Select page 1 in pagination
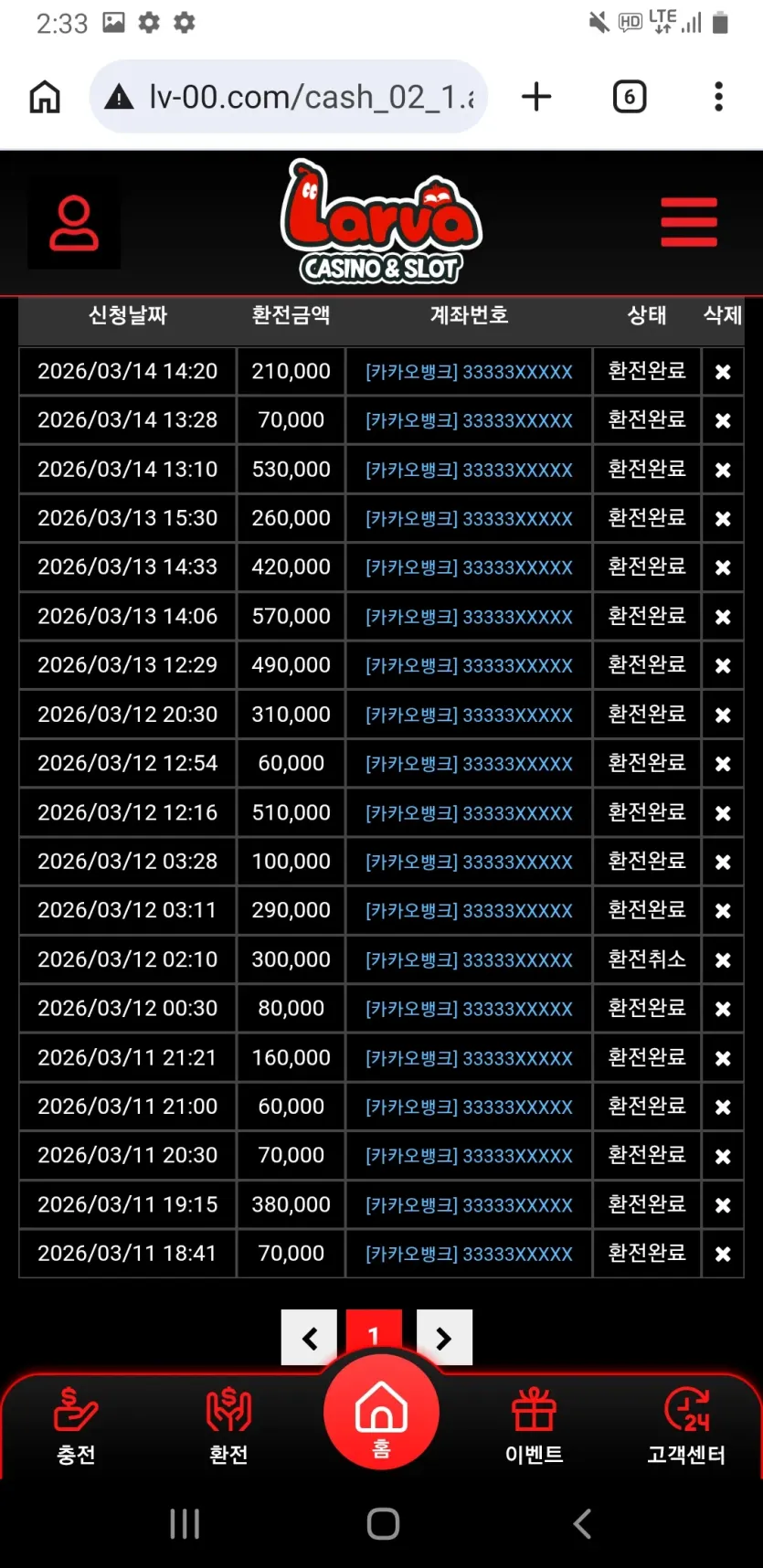Viewport: 763px width, 1568px height. click(373, 1335)
